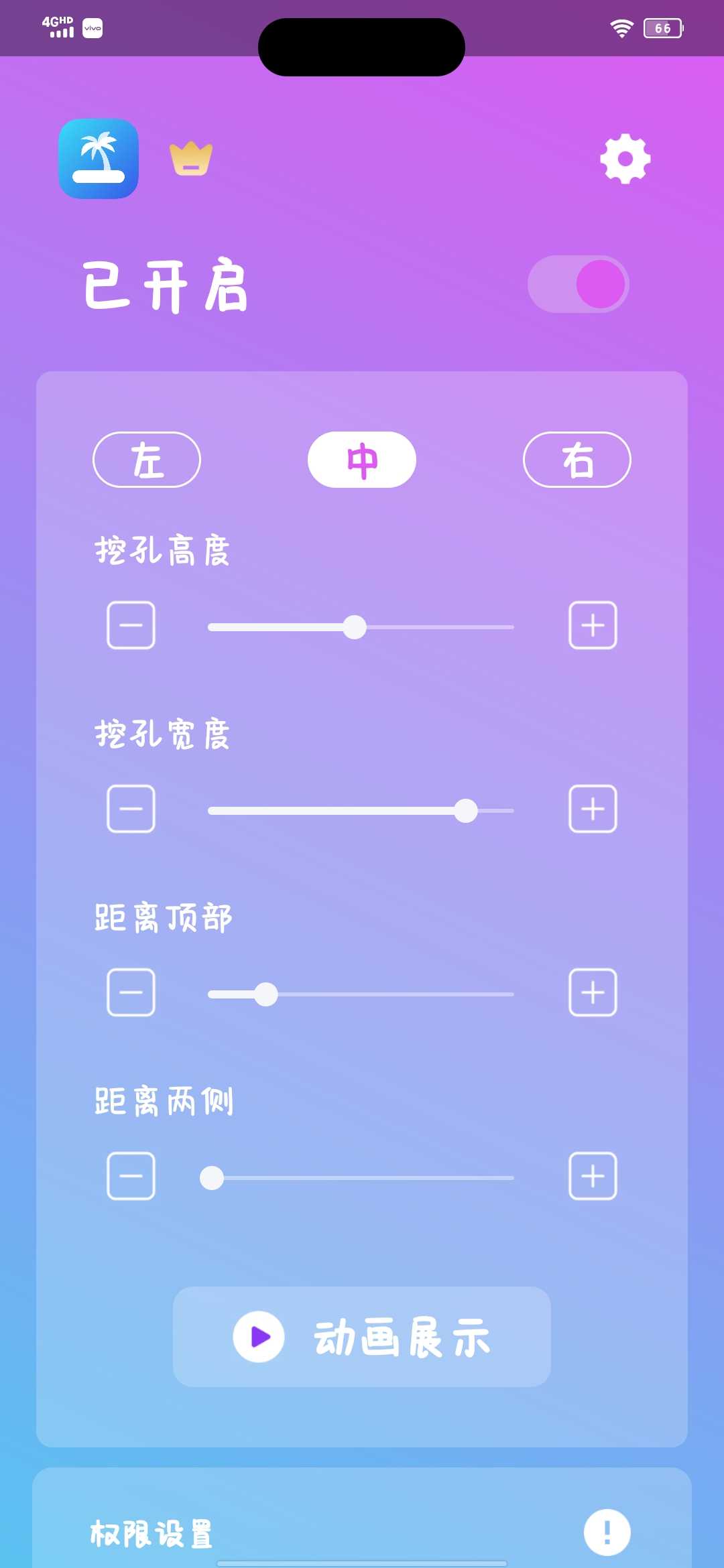Increase 挖孔宽度 with the plus button

[x=593, y=809]
